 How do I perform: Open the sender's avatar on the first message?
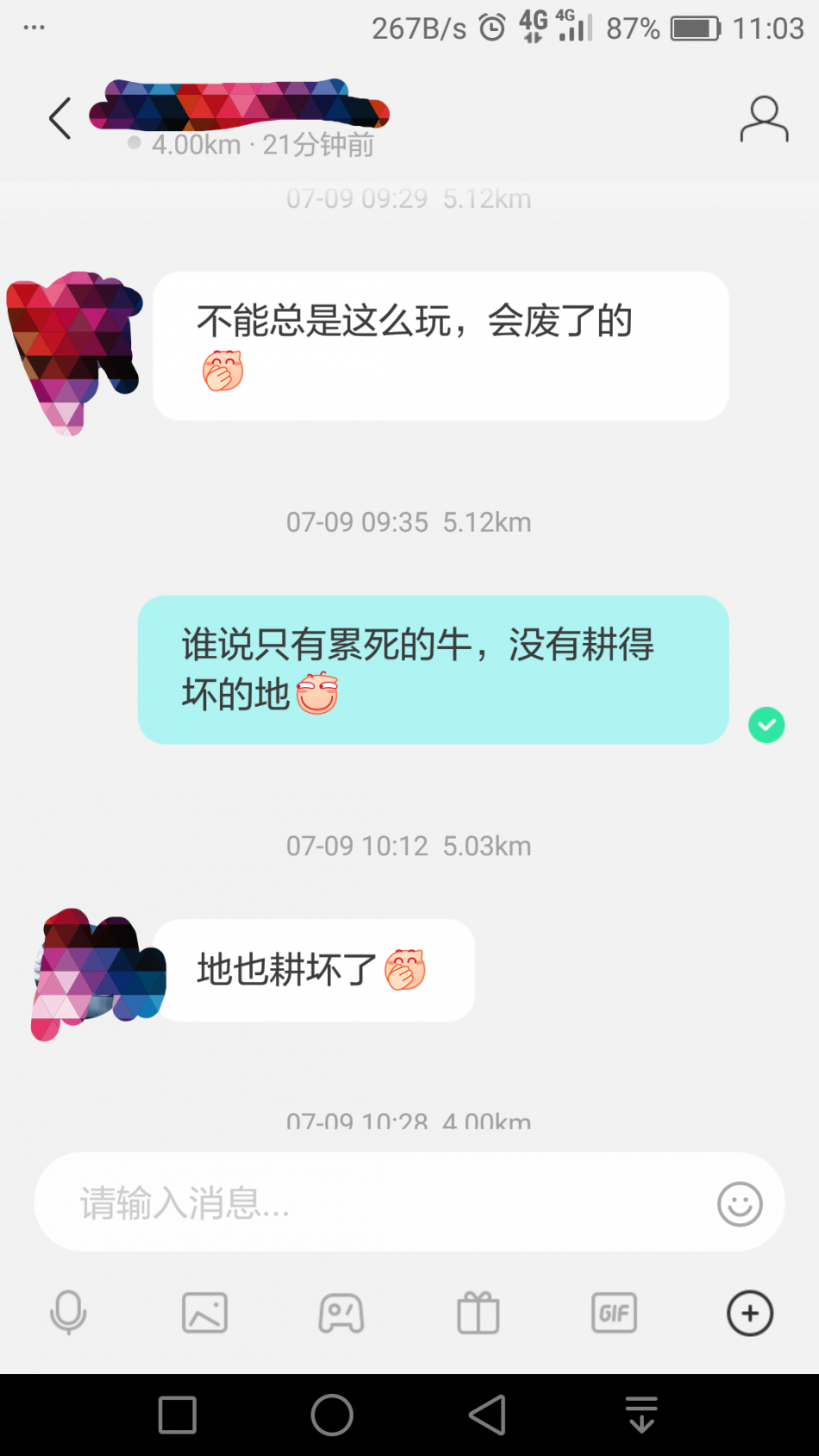coord(73,349)
